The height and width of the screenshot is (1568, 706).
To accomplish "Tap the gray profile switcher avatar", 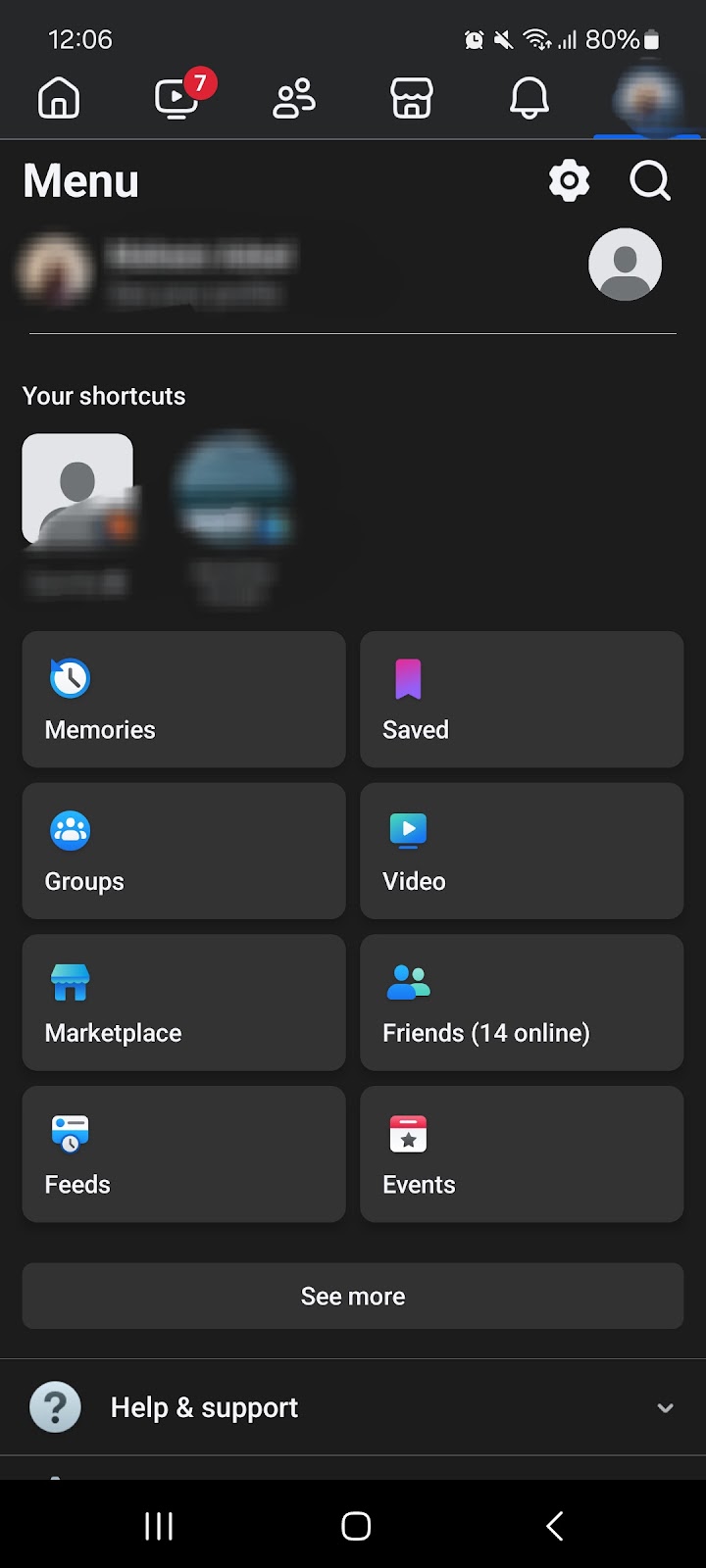I will point(626,265).
